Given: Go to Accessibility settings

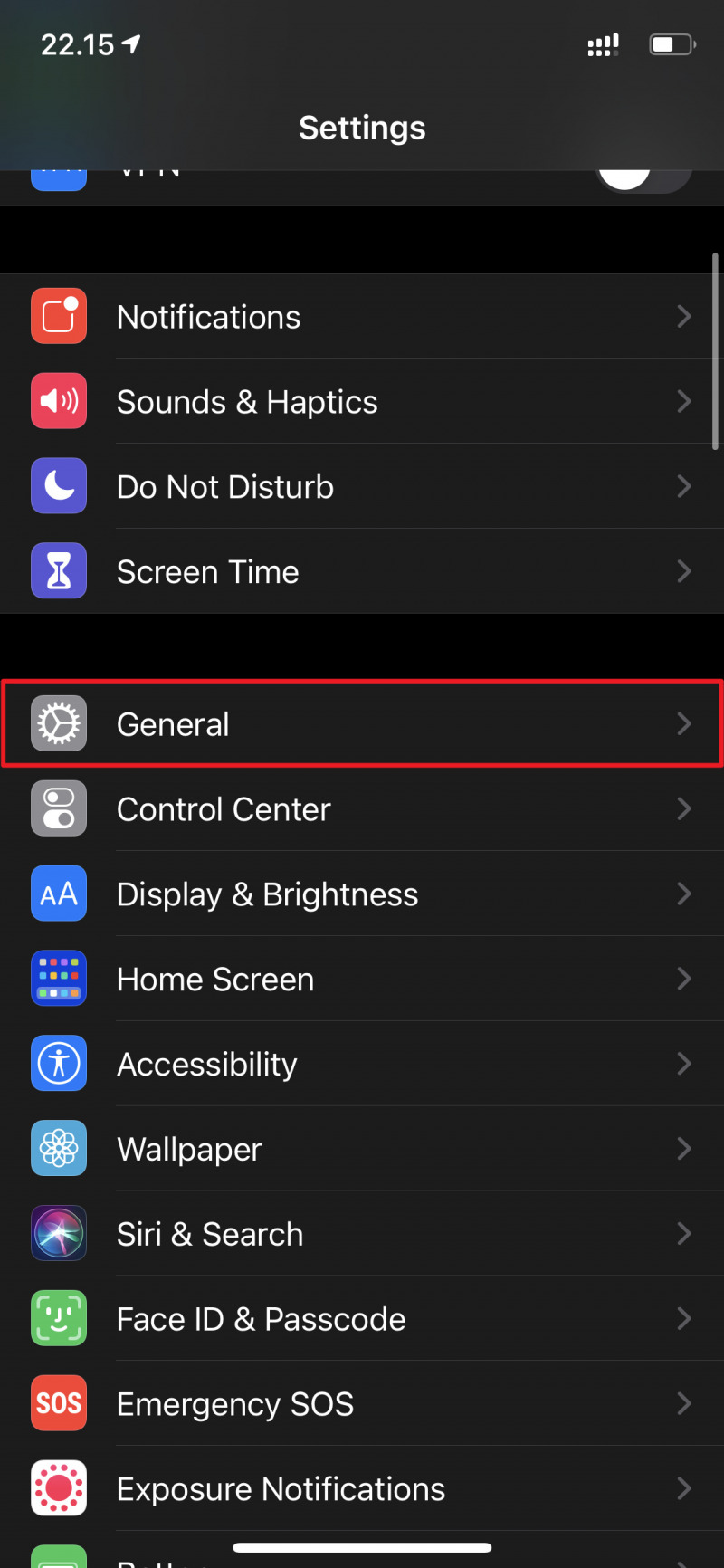Looking at the screenshot, I should [x=362, y=1065].
